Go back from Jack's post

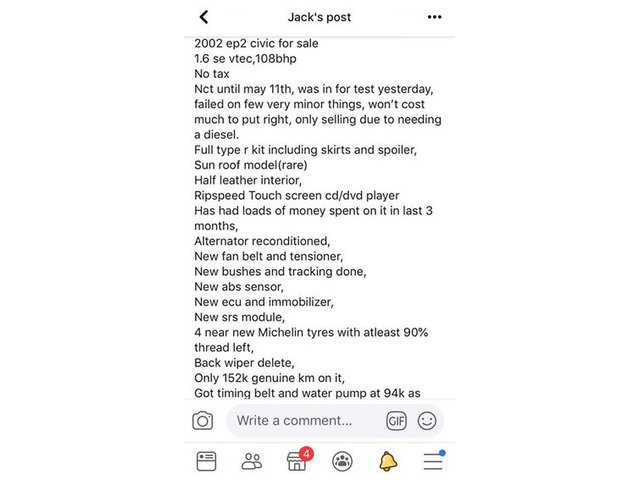coord(204,17)
